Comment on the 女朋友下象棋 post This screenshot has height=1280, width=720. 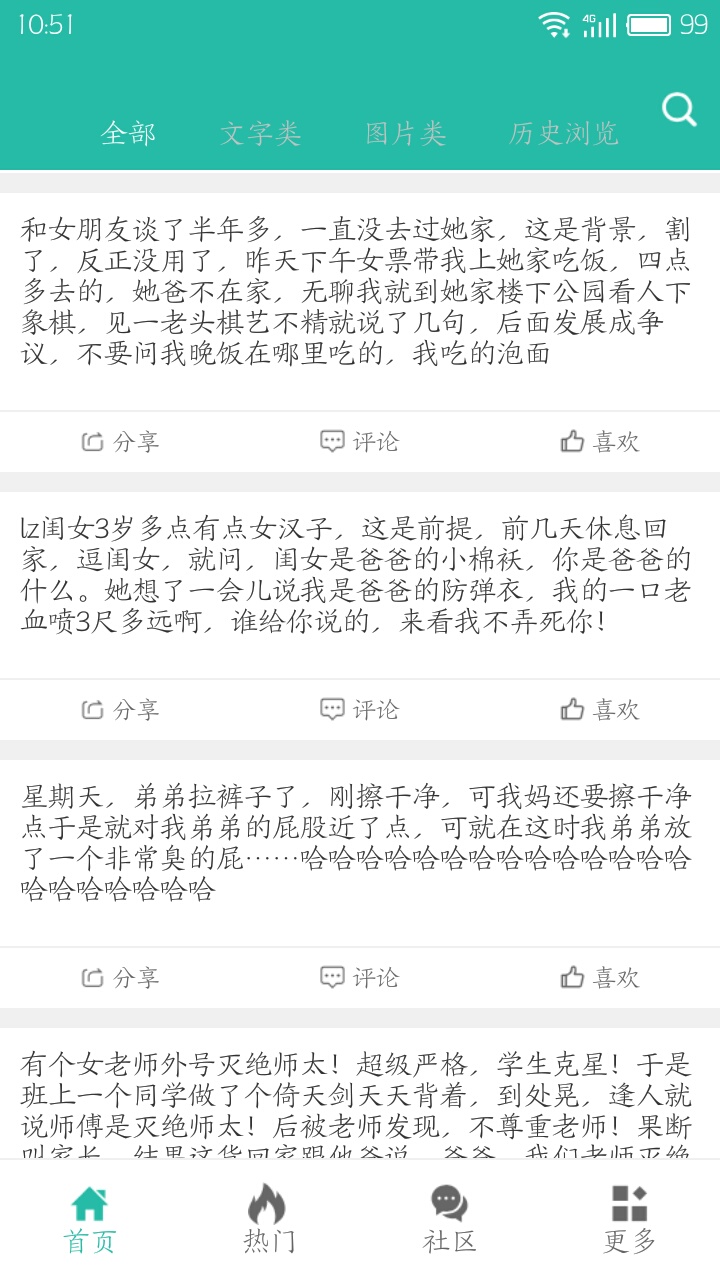[360, 441]
